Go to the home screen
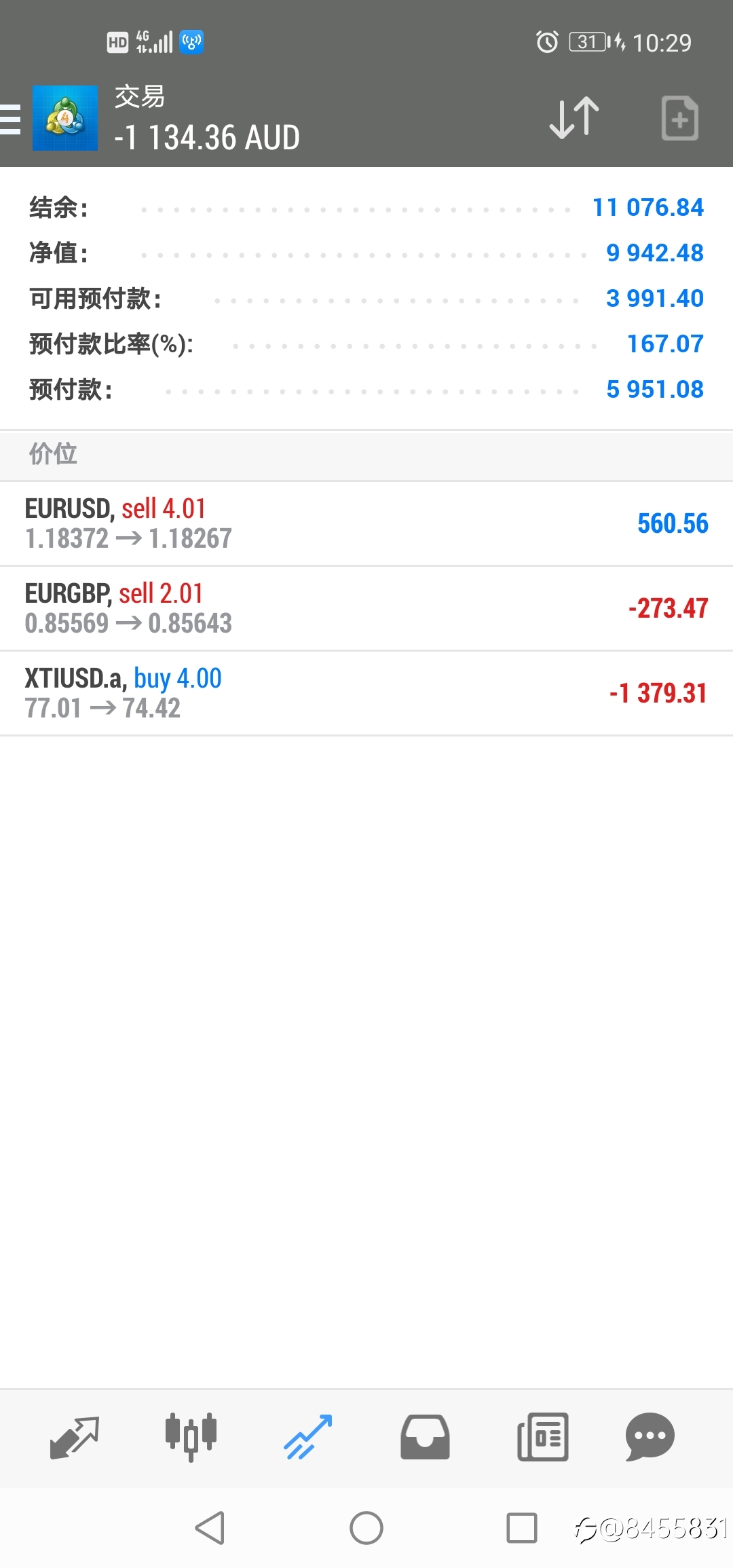 click(x=366, y=1528)
